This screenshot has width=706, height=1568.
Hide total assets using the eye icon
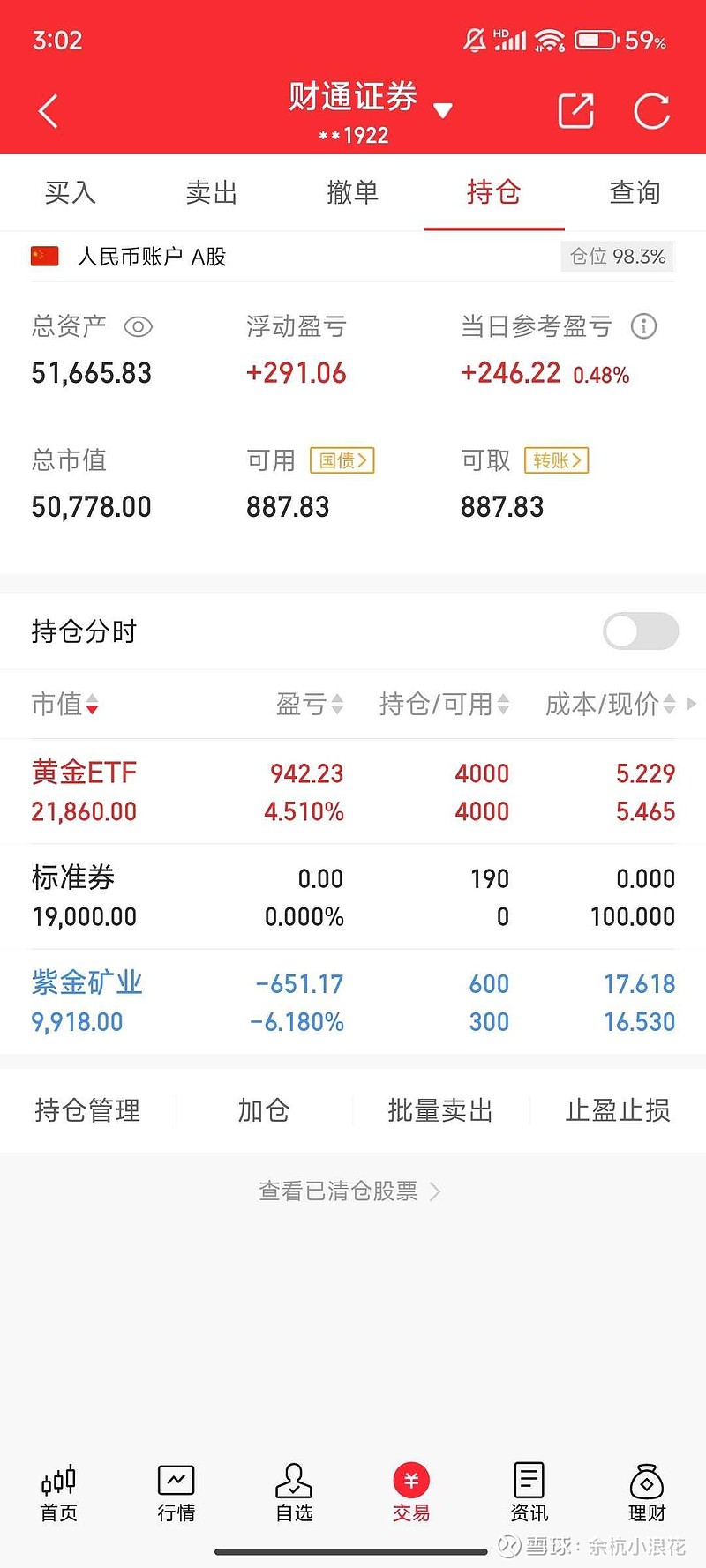139,326
